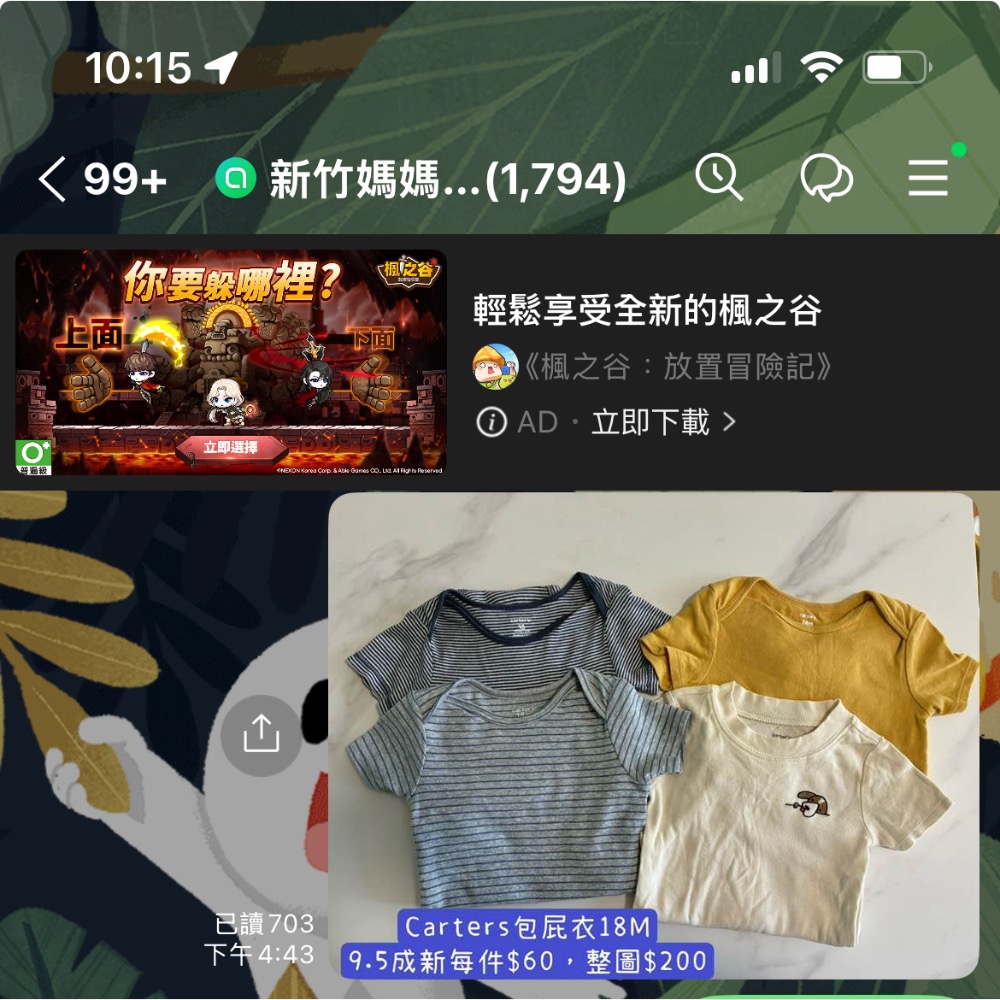
Task: View the AD info icon
Action: click(x=491, y=422)
